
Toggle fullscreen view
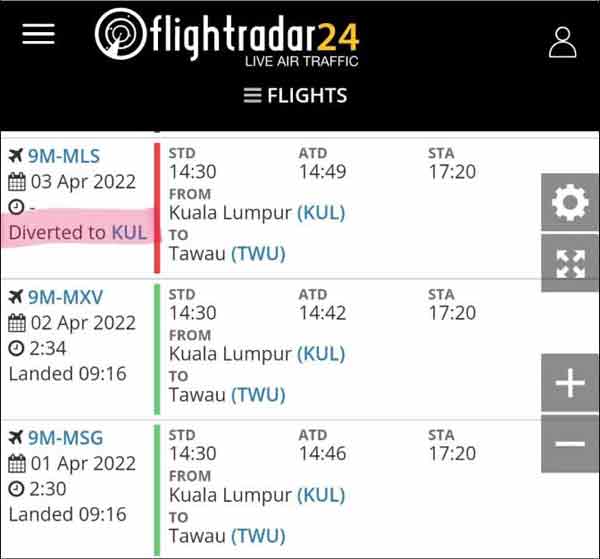click(x=570, y=263)
